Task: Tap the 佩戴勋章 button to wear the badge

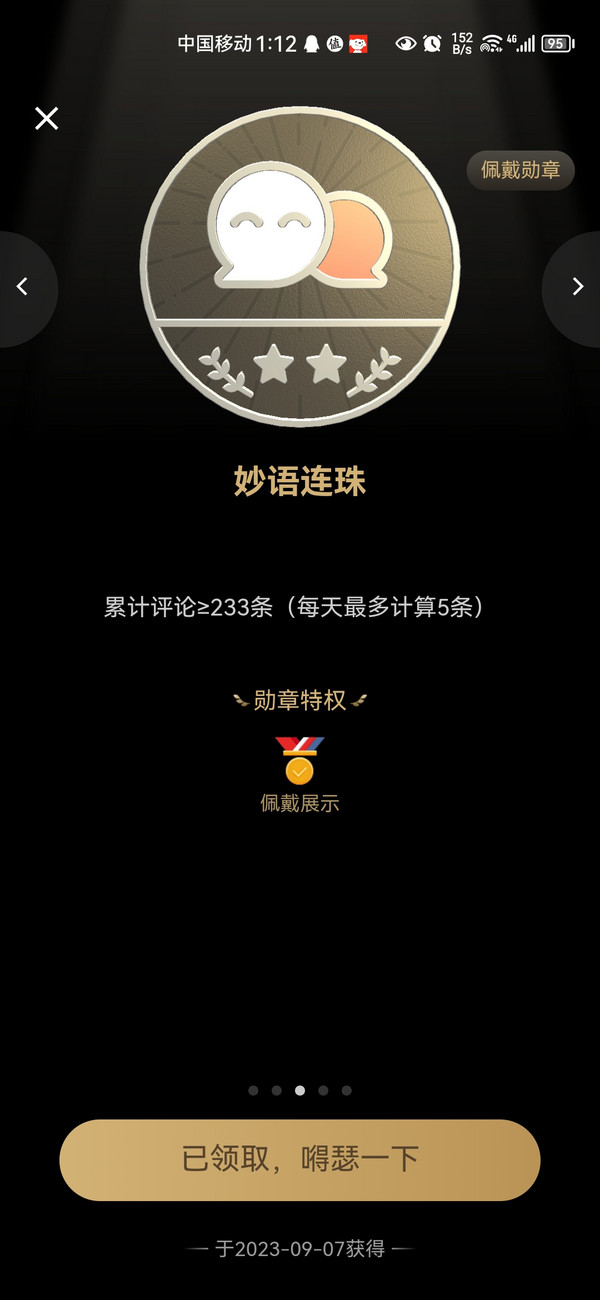Action: (x=520, y=170)
